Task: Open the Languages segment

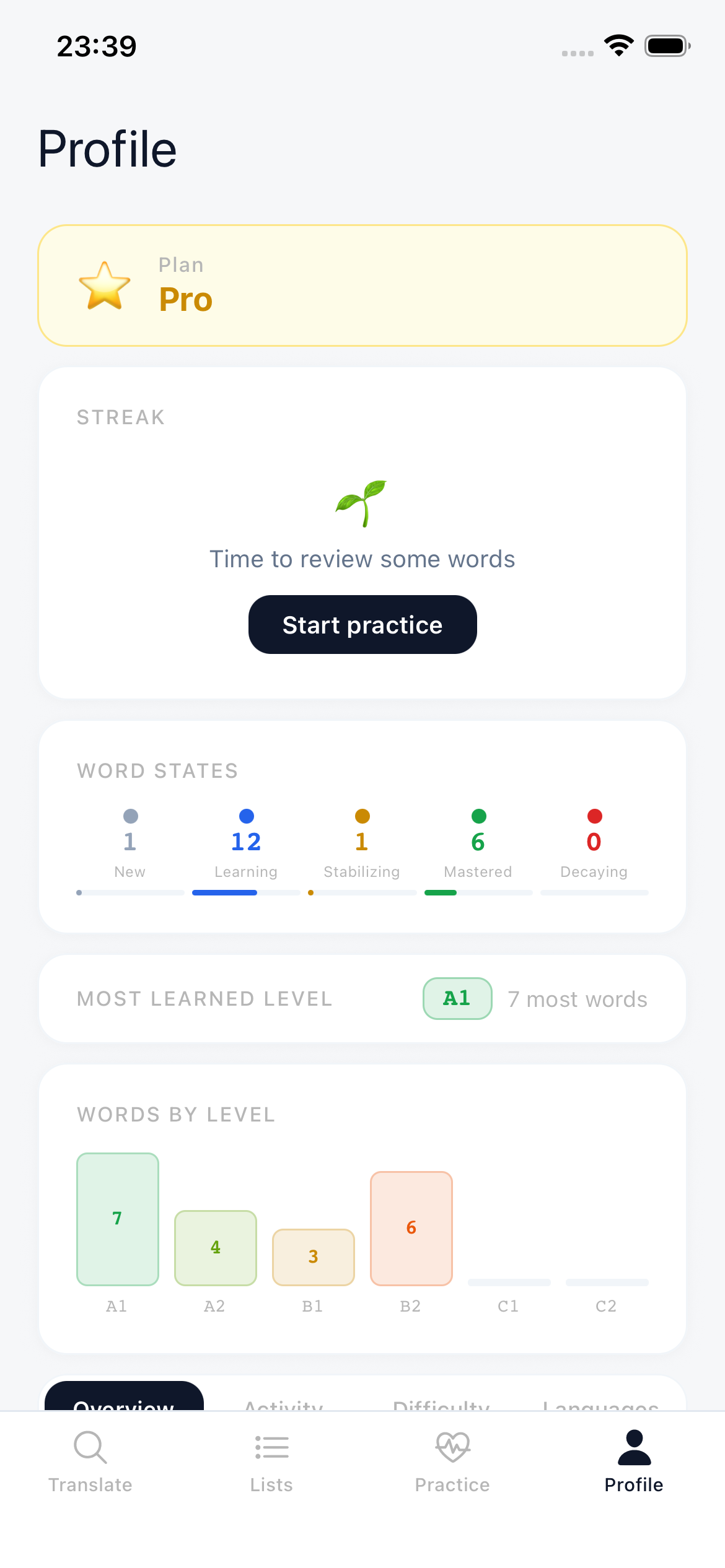Action: [x=600, y=1403]
